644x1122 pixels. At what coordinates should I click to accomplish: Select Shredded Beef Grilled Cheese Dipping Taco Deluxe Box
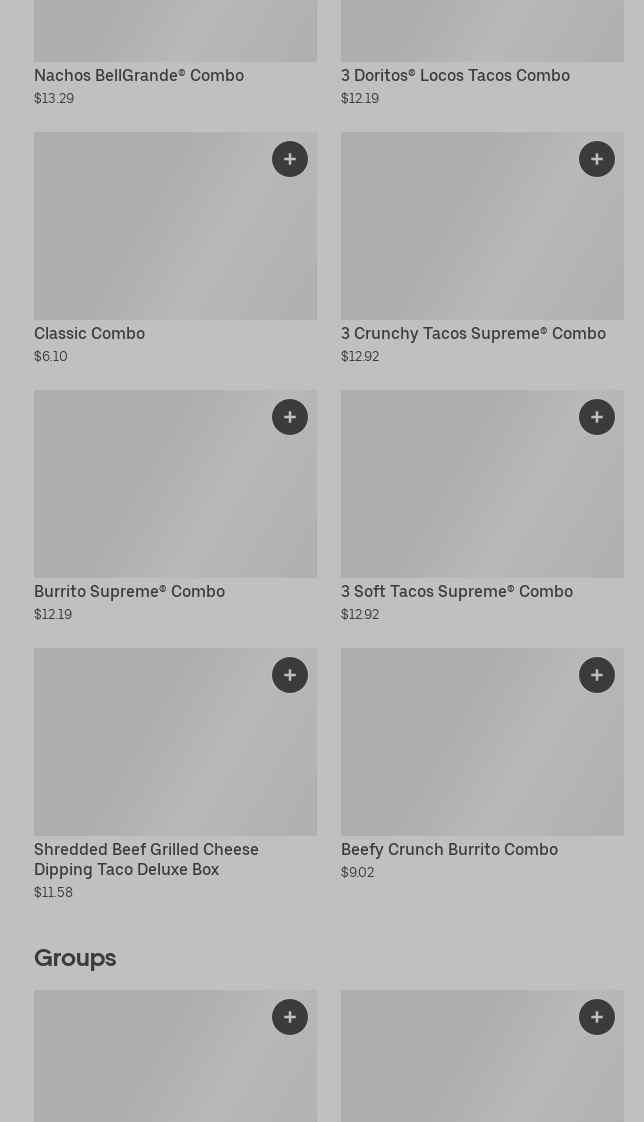146,859
